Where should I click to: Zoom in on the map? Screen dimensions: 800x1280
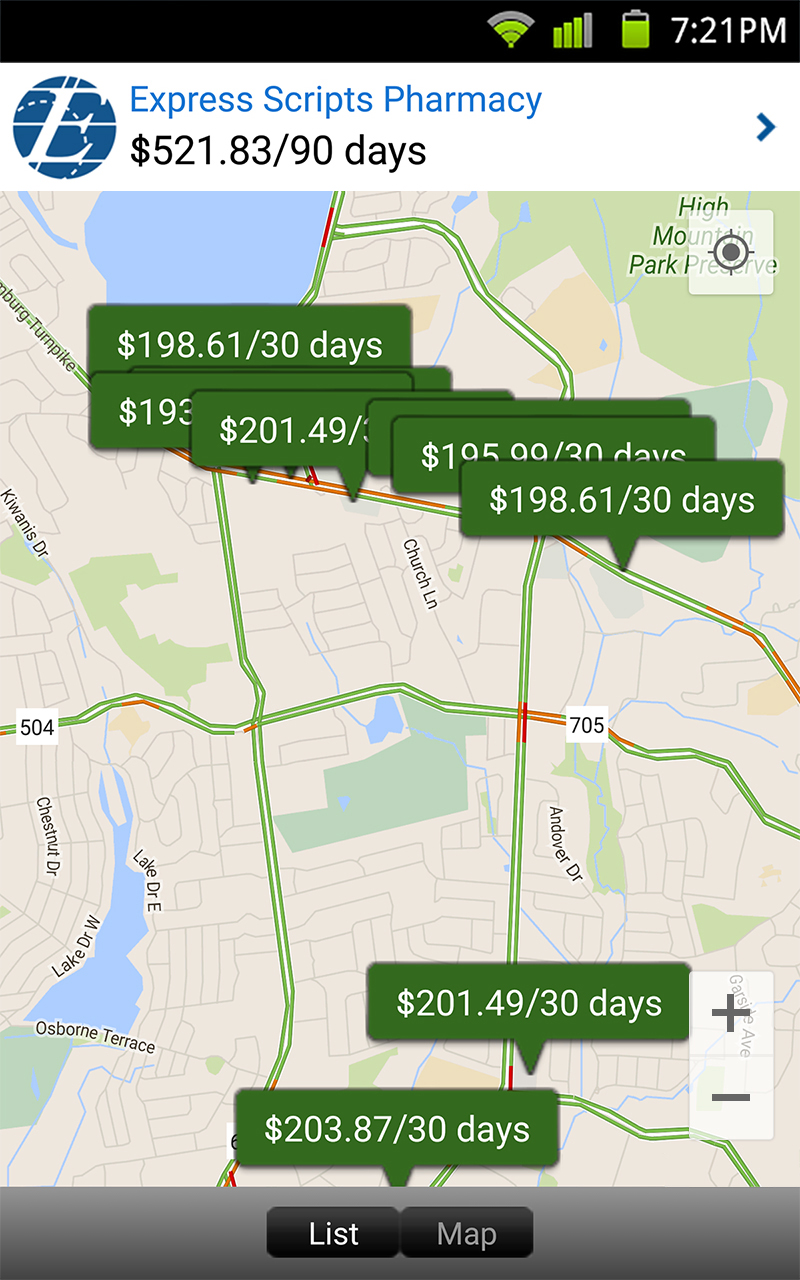tap(731, 1016)
